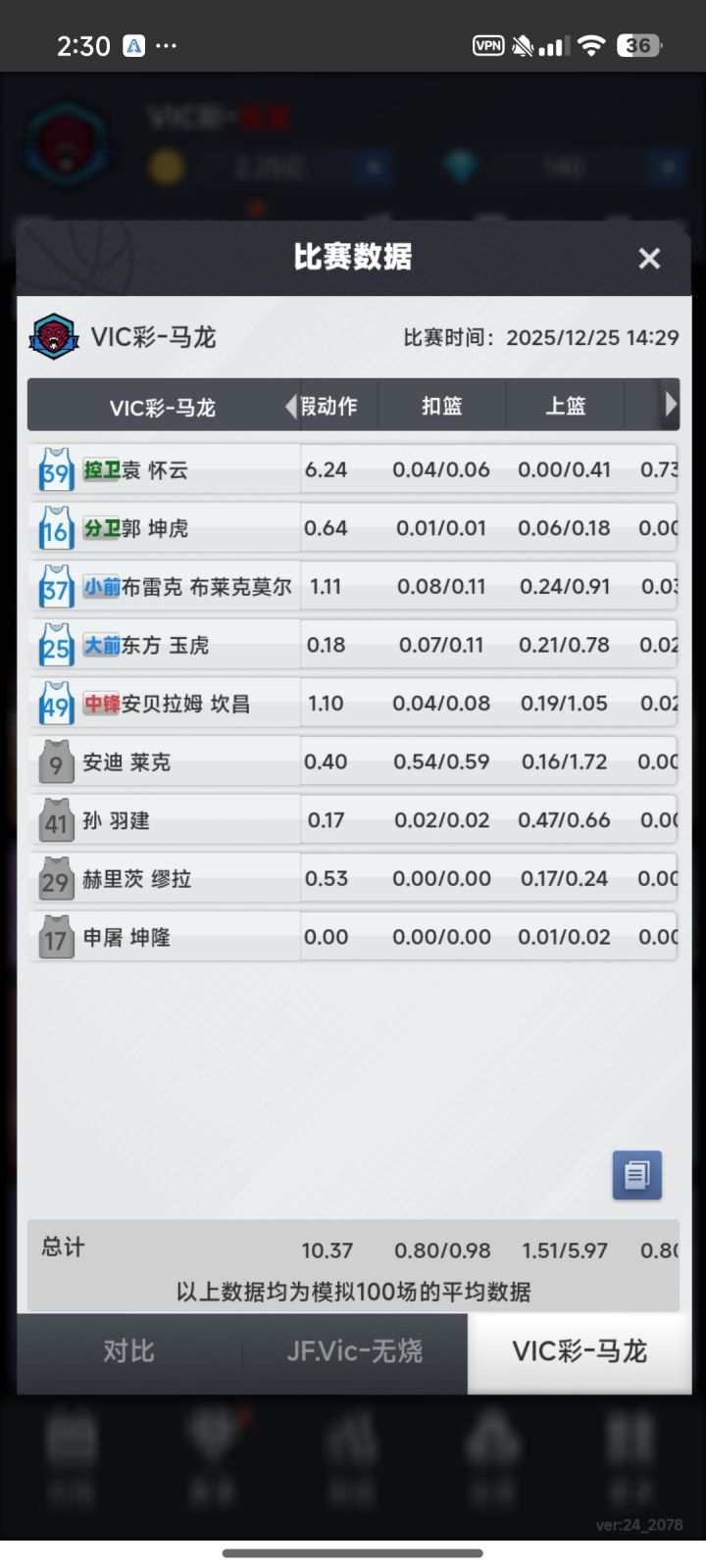Open player 赫里茨 缪拉 row

(x=353, y=879)
